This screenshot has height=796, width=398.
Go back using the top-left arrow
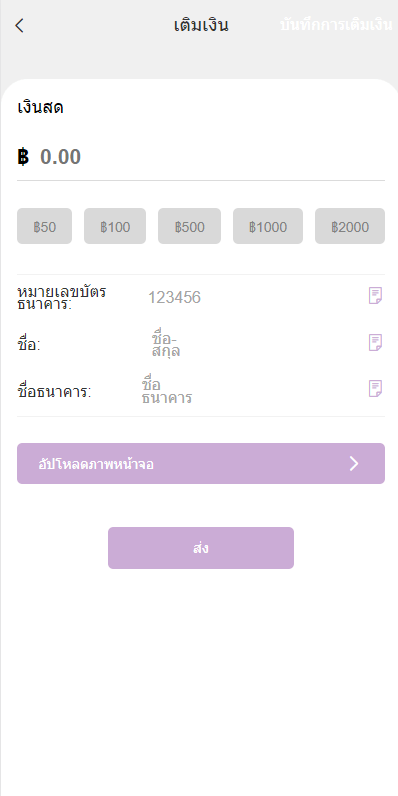(19, 25)
